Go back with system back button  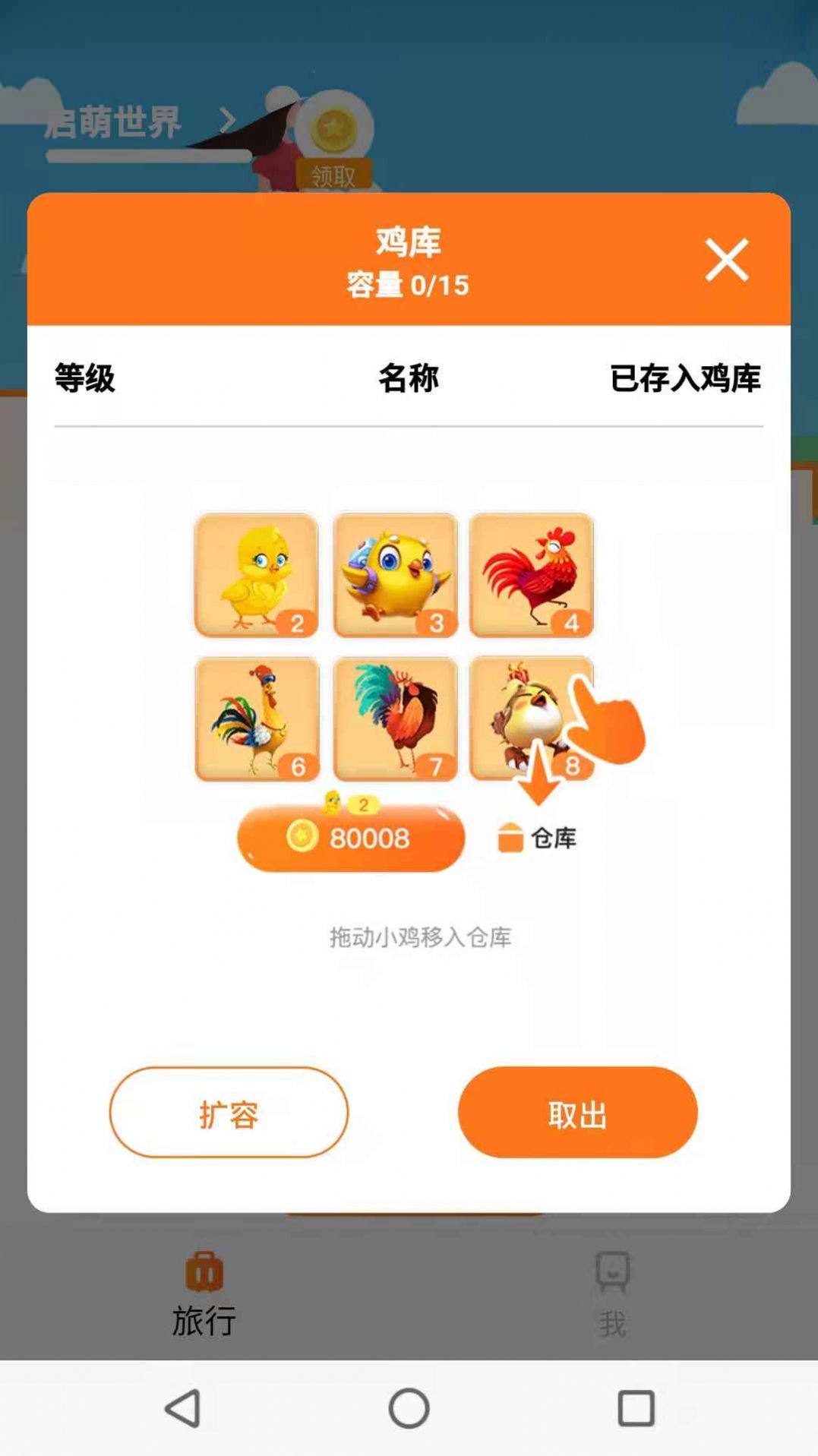pyautogui.click(x=182, y=1408)
